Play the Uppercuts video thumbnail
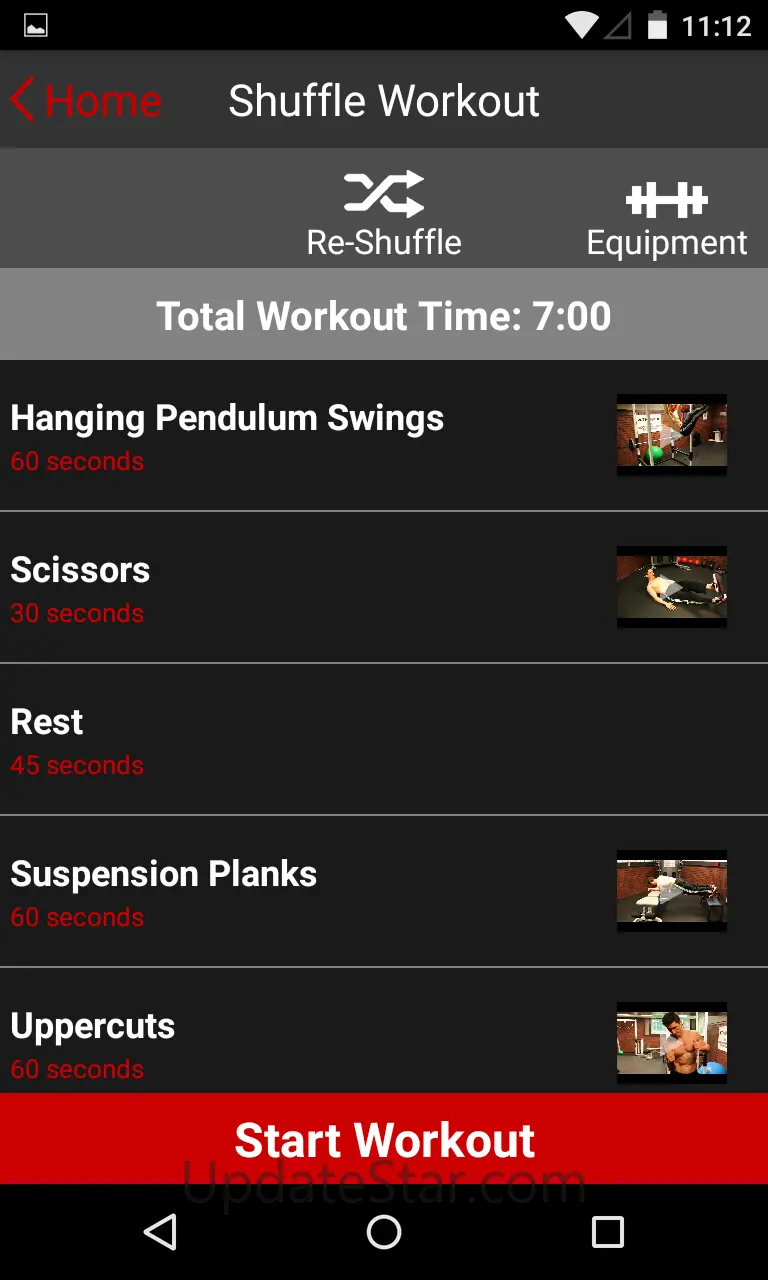 [x=672, y=1043]
